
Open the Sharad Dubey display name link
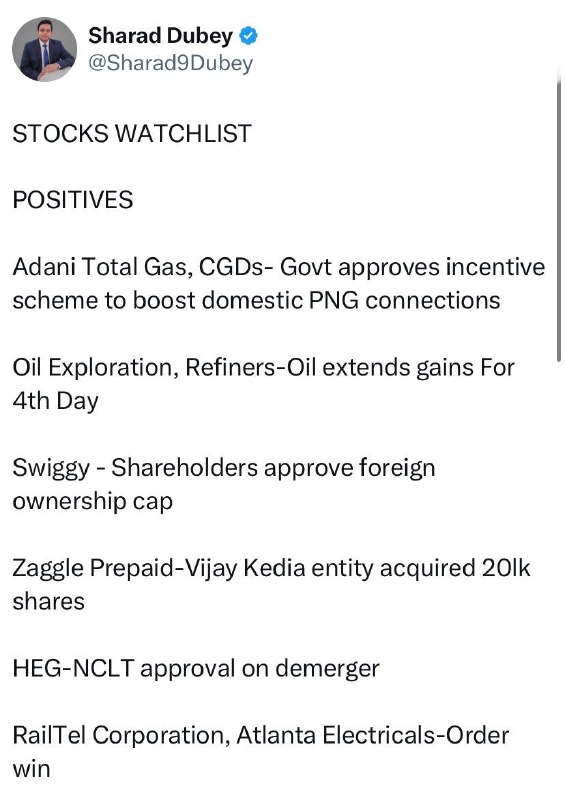pos(160,36)
